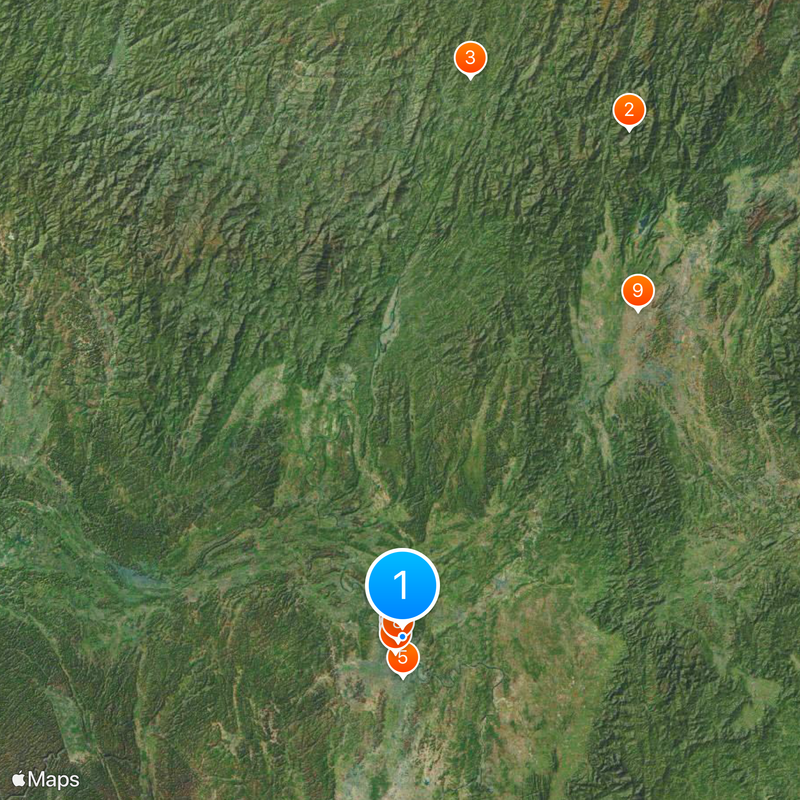Screen dimensions: 800x800
Task: Select map pin number 3
Action: point(470,58)
